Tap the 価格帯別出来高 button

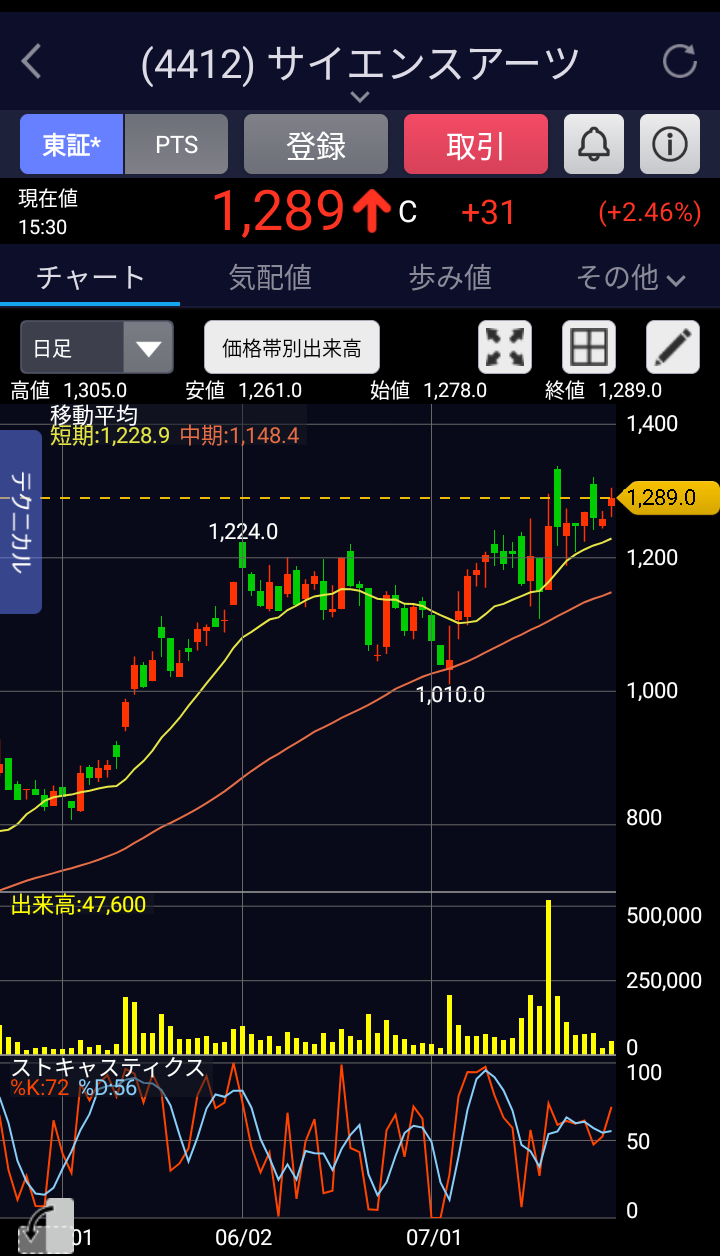click(292, 348)
